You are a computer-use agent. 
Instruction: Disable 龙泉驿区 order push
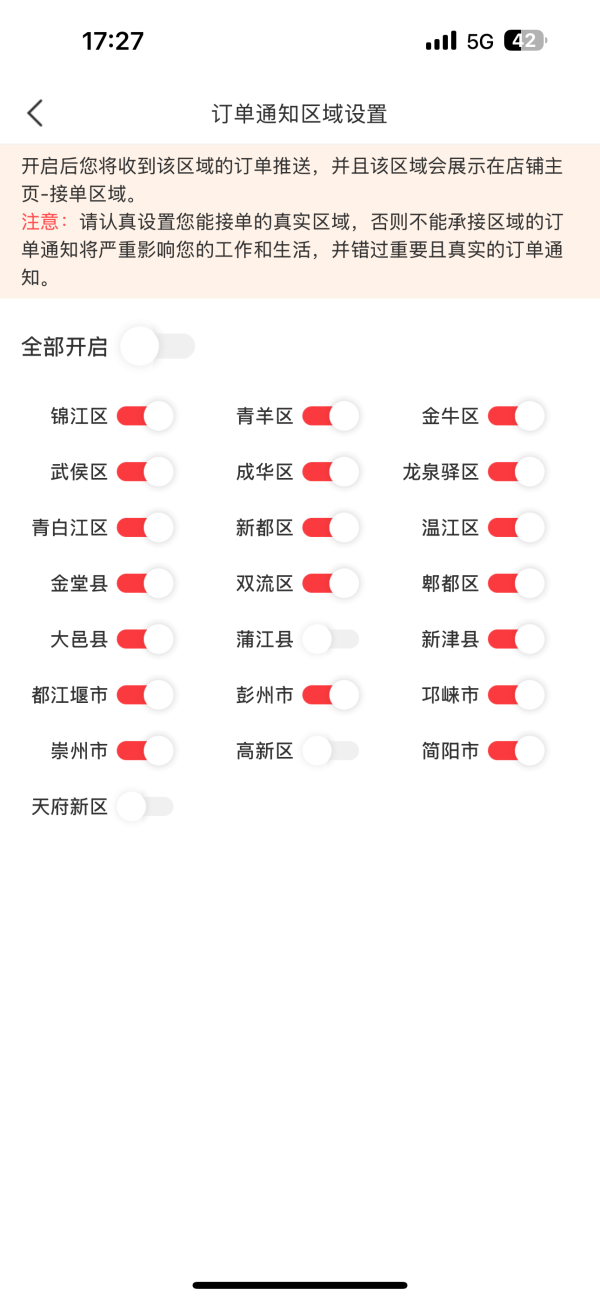tap(516, 472)
